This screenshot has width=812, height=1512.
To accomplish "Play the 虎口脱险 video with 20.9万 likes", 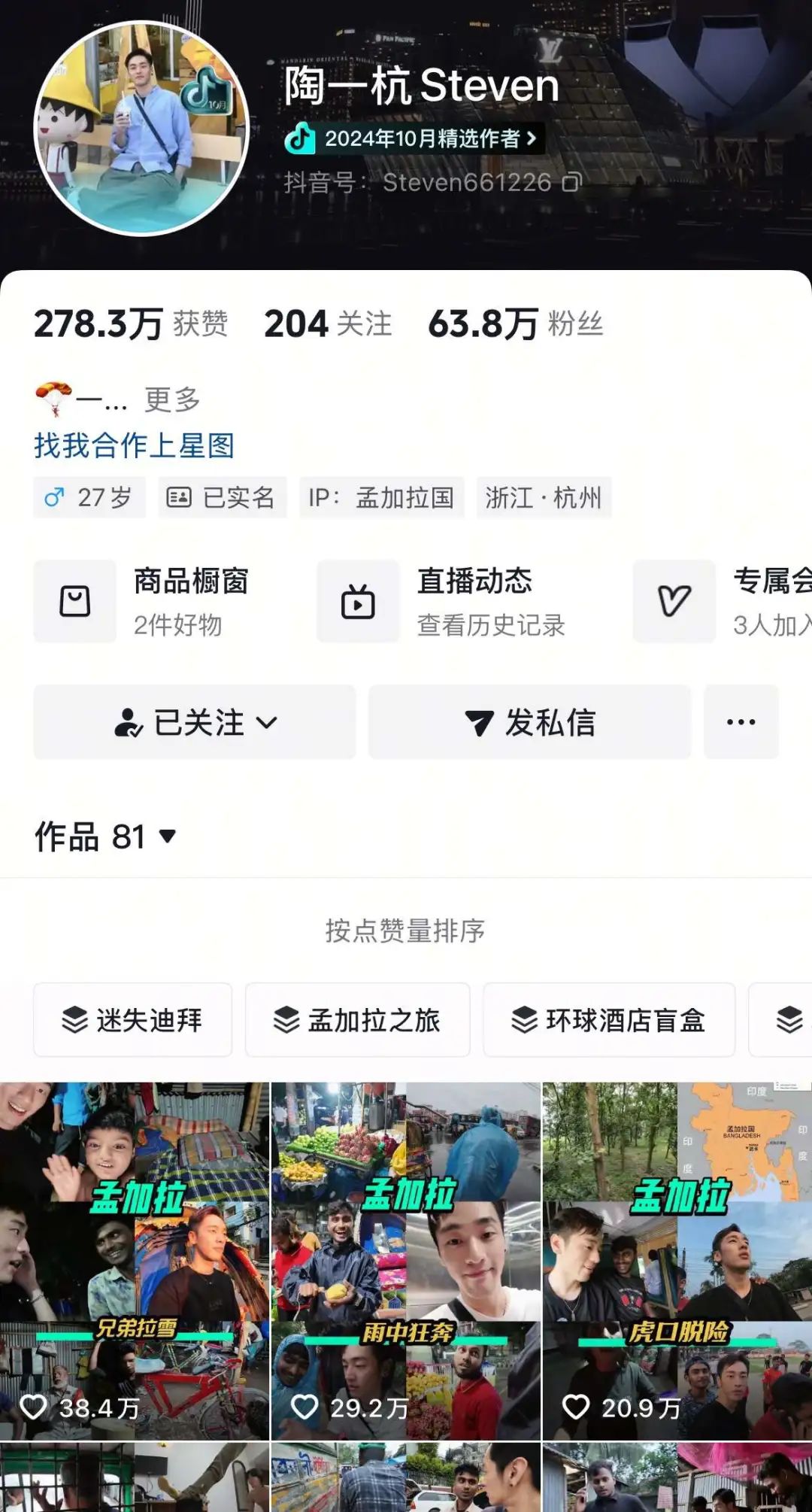I will (x=677, y=1261).
